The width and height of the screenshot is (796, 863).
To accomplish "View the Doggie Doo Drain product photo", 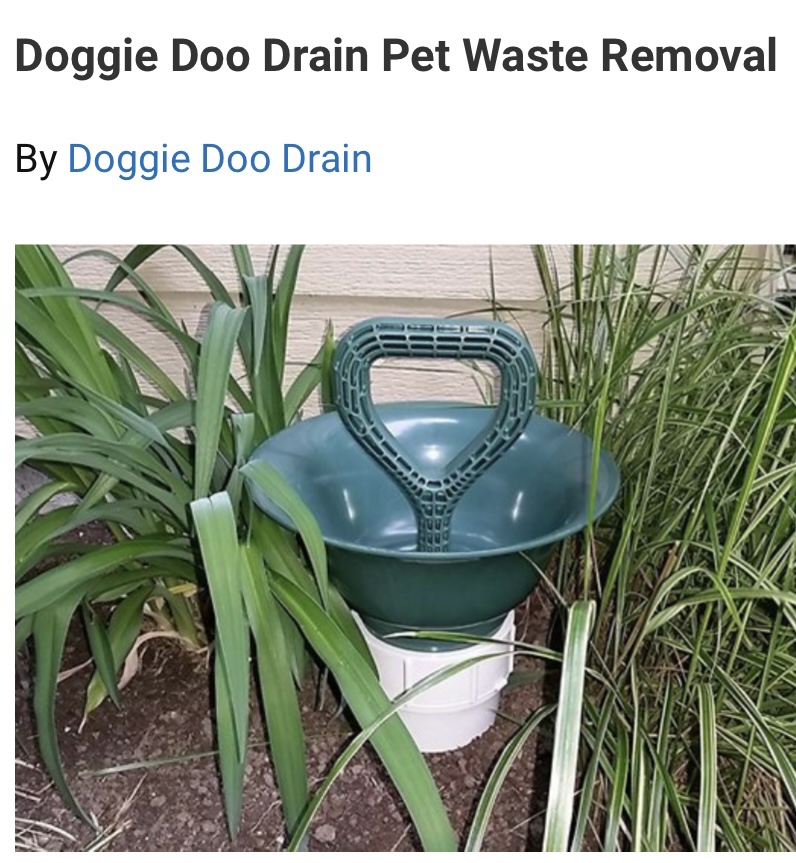I will [405, 547].
